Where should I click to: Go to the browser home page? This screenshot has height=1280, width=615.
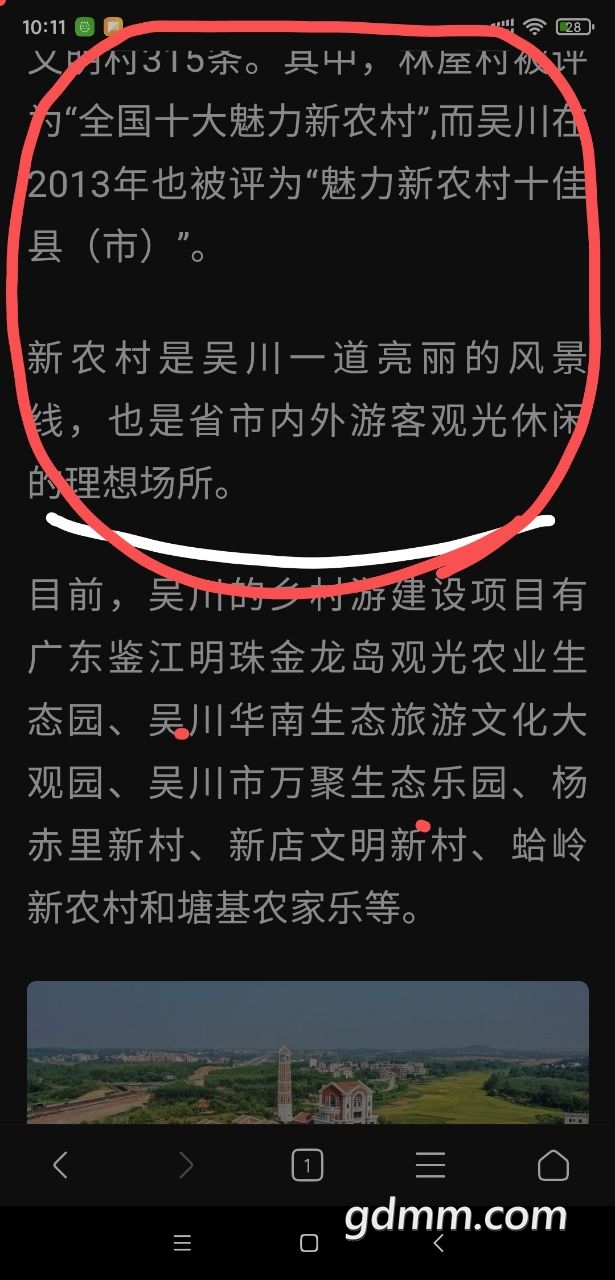[553, 1165]
